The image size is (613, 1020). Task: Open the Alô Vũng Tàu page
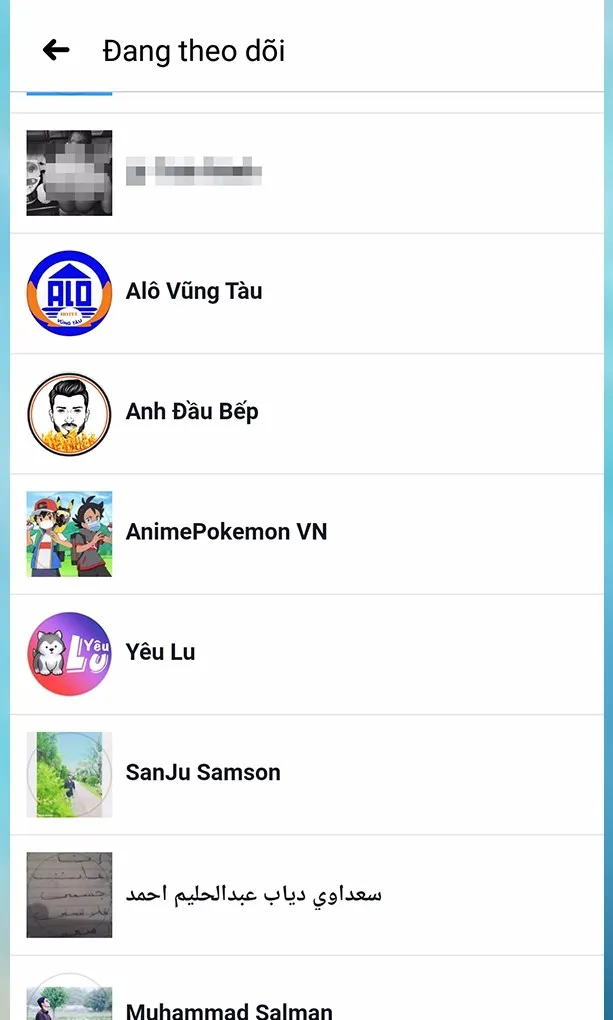[x=194, y=292]
